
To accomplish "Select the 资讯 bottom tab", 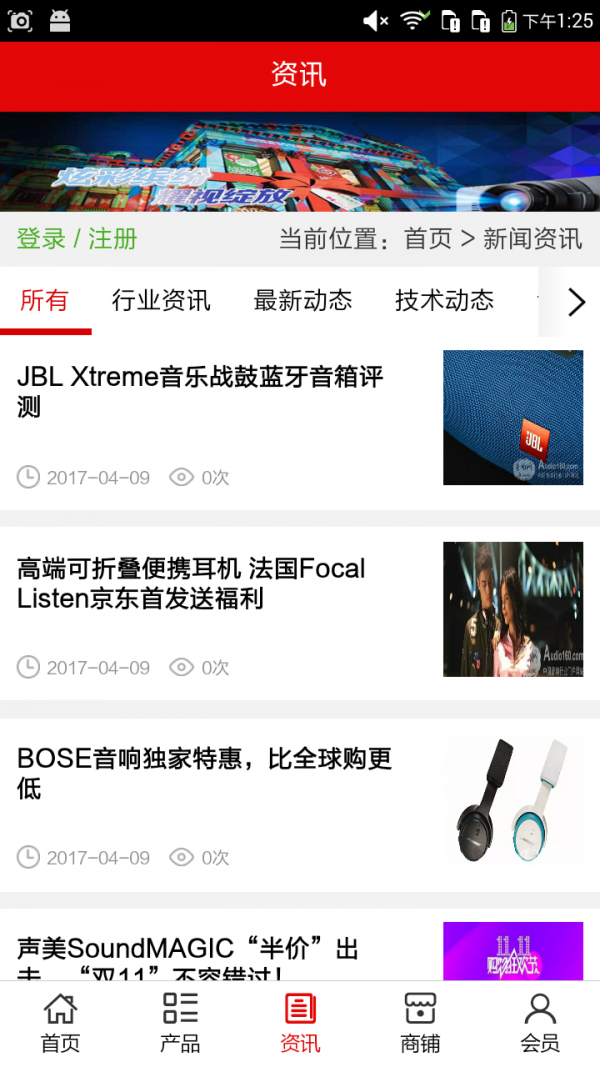I will [300, 1023].
